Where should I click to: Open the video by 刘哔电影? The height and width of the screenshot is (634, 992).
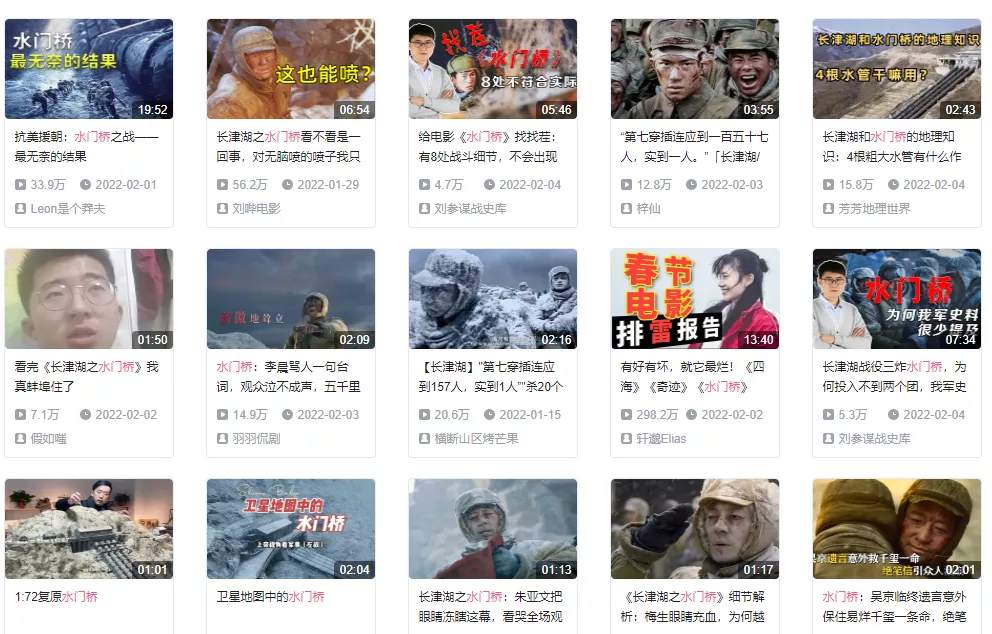point(291,69)
